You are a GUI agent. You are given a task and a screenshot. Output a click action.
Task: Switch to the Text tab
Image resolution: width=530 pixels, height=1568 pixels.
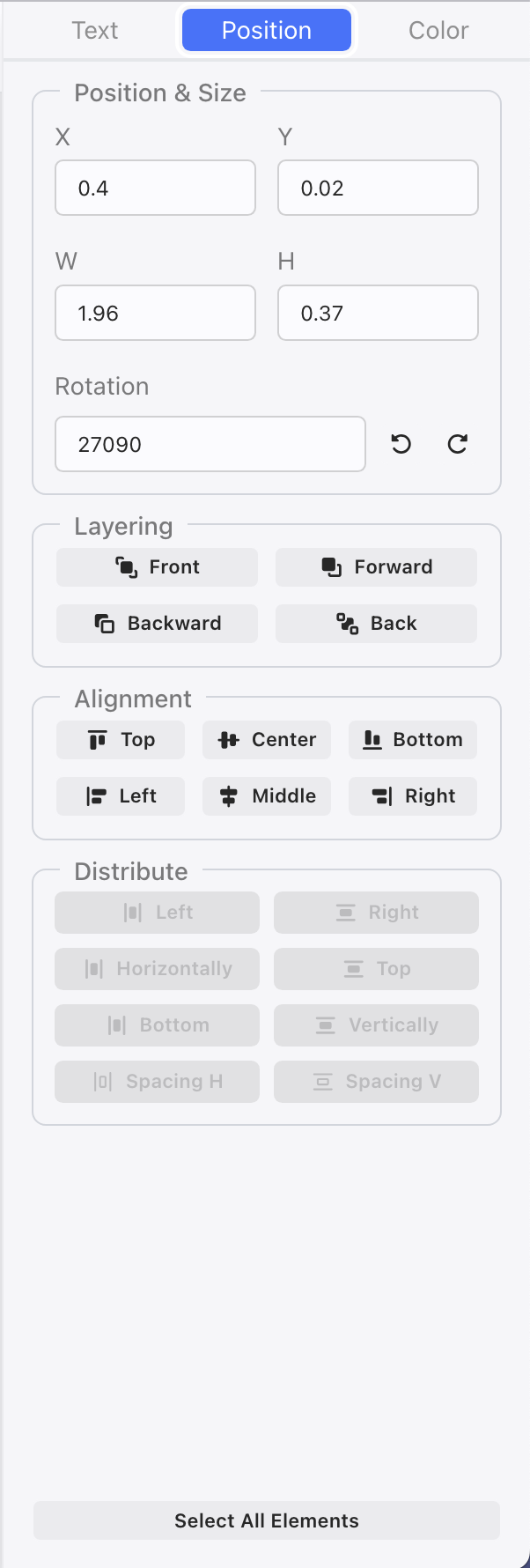tap(95, 31)
